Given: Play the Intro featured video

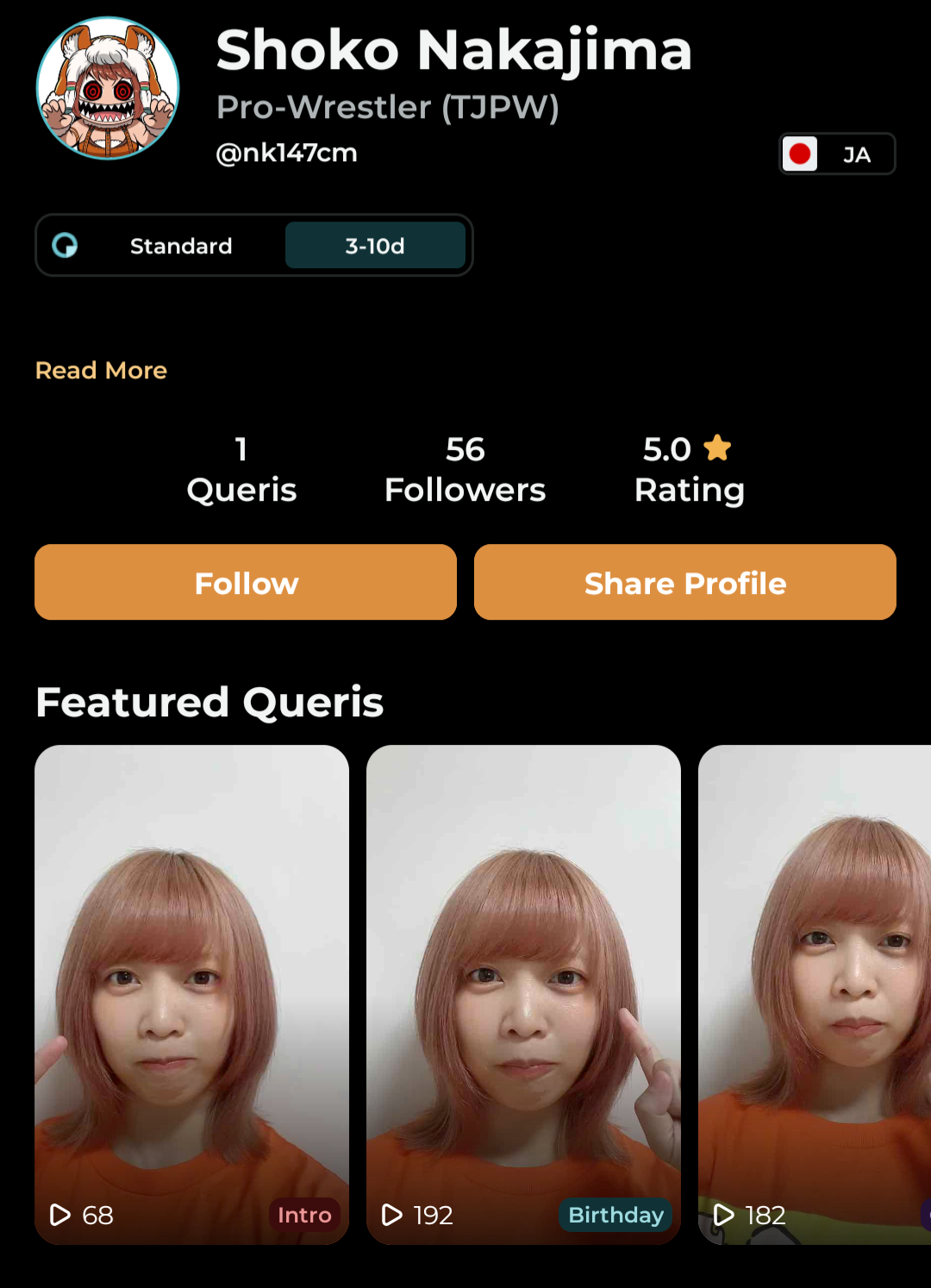Looking at the screenshot, I should coord(191,993).
